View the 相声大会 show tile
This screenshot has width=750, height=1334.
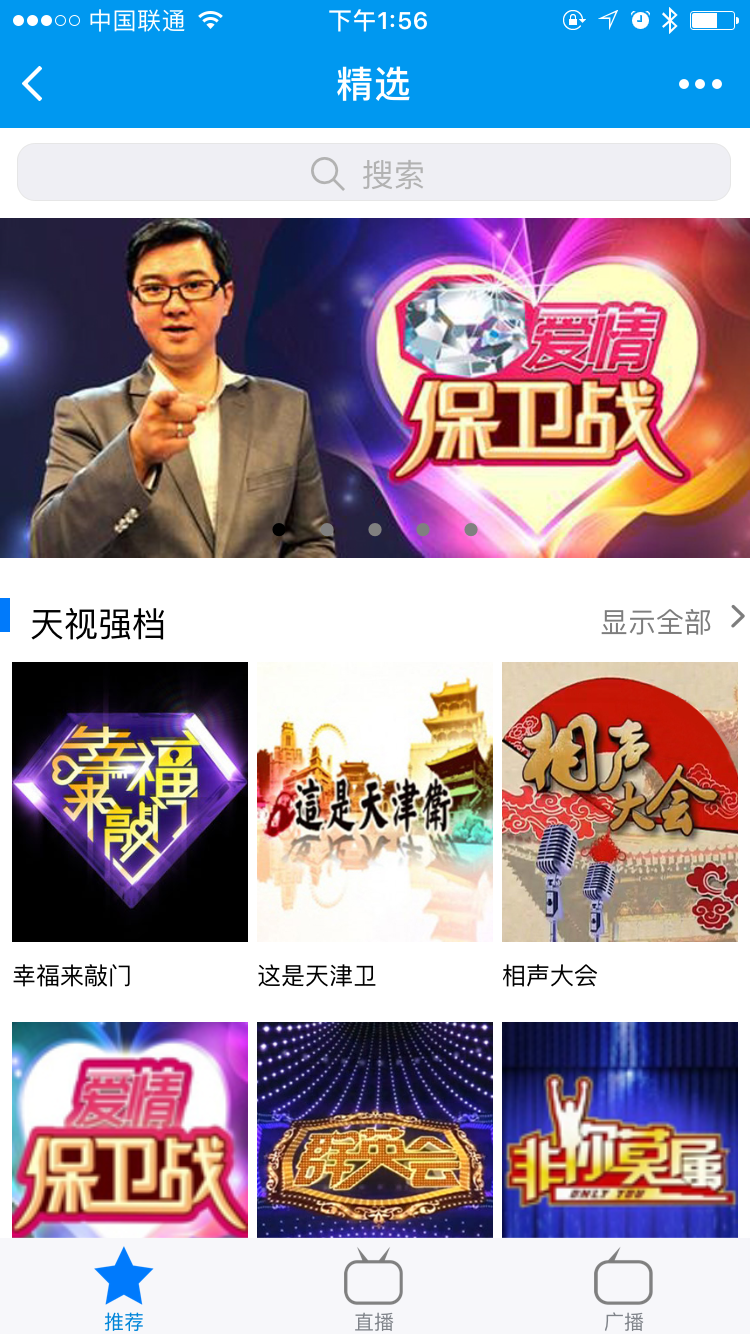620,802
